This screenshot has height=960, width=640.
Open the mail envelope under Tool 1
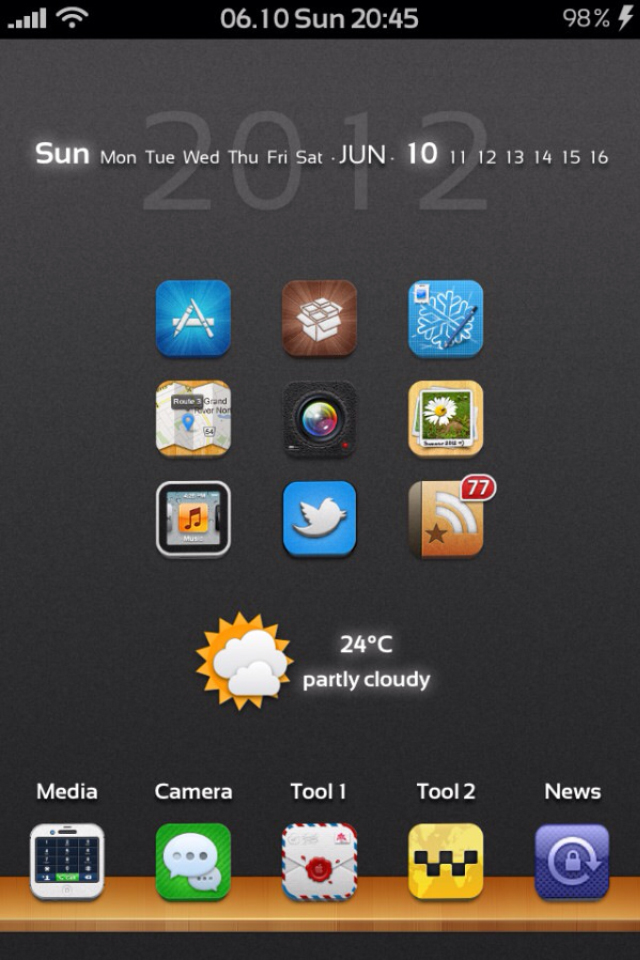point(319,861)
